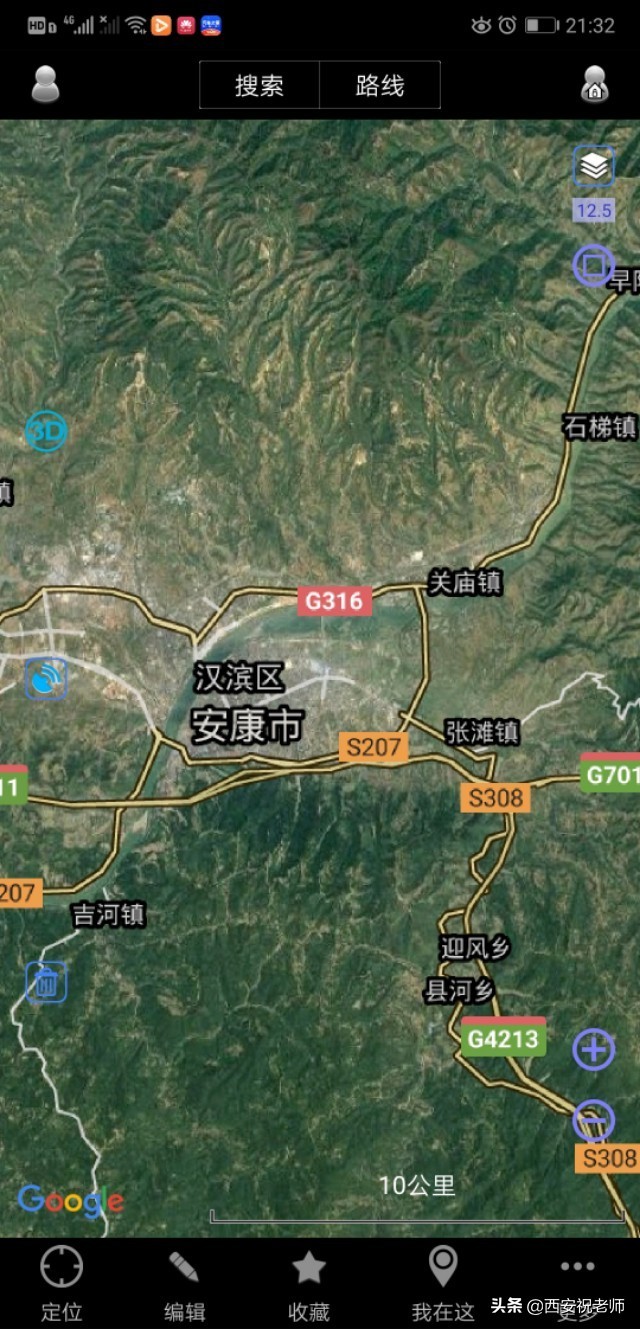Tap the trash delete icon
The width and height of the screenshot is (640, 1329).
pos(46,982)
